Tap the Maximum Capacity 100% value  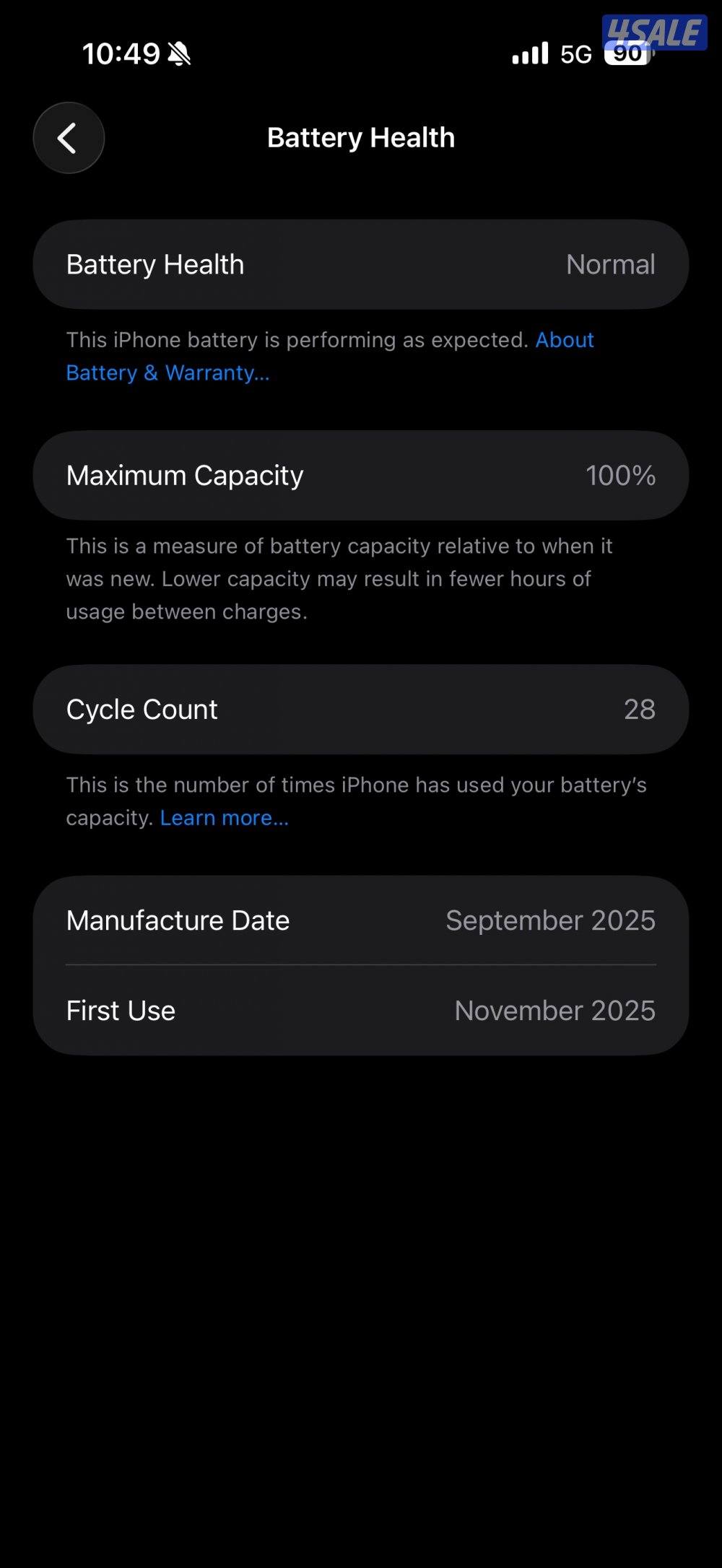[619, 474]
